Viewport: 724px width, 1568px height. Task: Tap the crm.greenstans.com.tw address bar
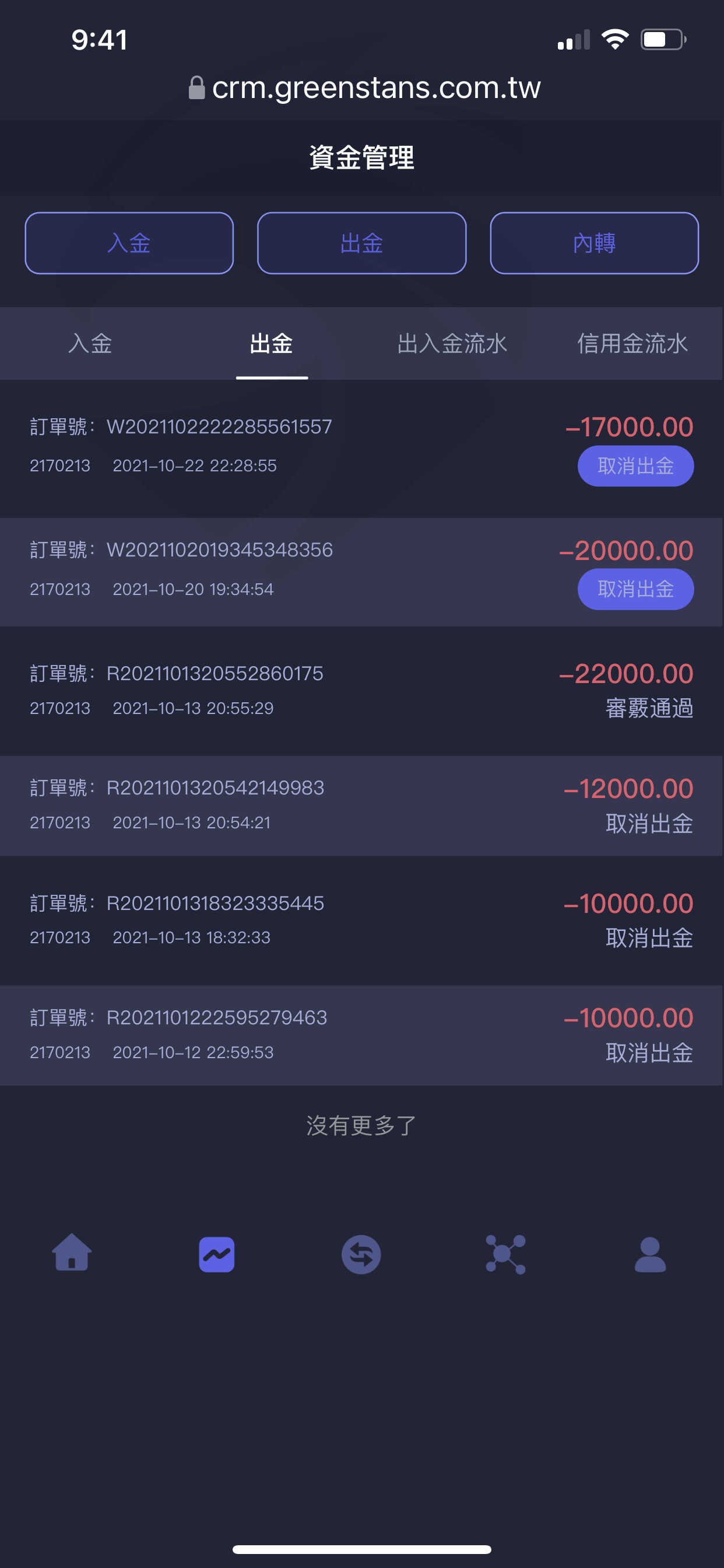tap(364, 87)
